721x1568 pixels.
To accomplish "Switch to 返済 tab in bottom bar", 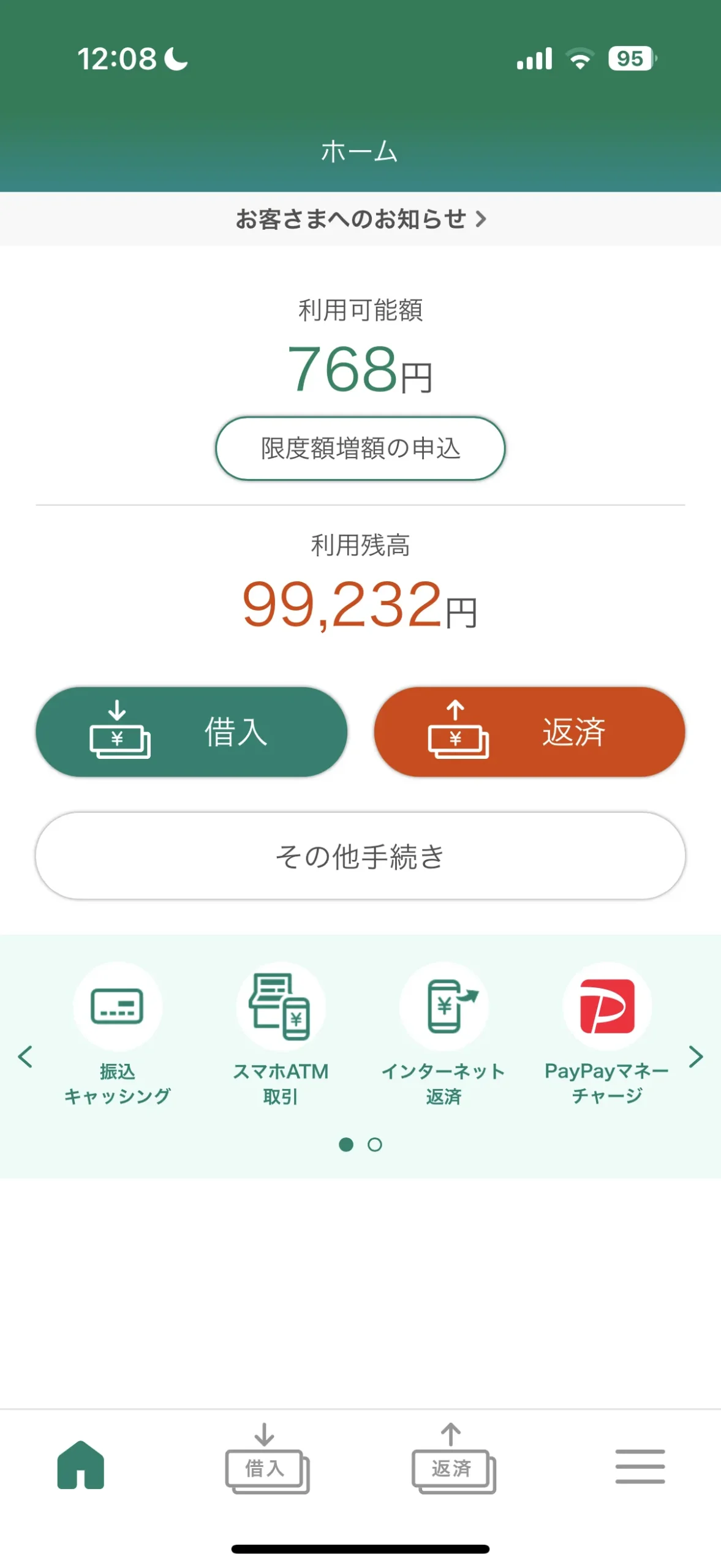I will pos(453,1460).
